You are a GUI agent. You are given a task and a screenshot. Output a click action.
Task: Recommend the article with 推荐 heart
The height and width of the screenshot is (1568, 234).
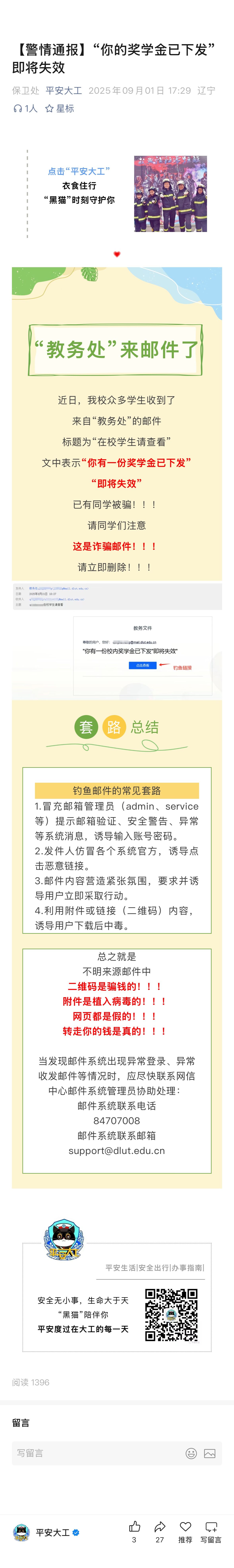click(x=185, y=1527)
